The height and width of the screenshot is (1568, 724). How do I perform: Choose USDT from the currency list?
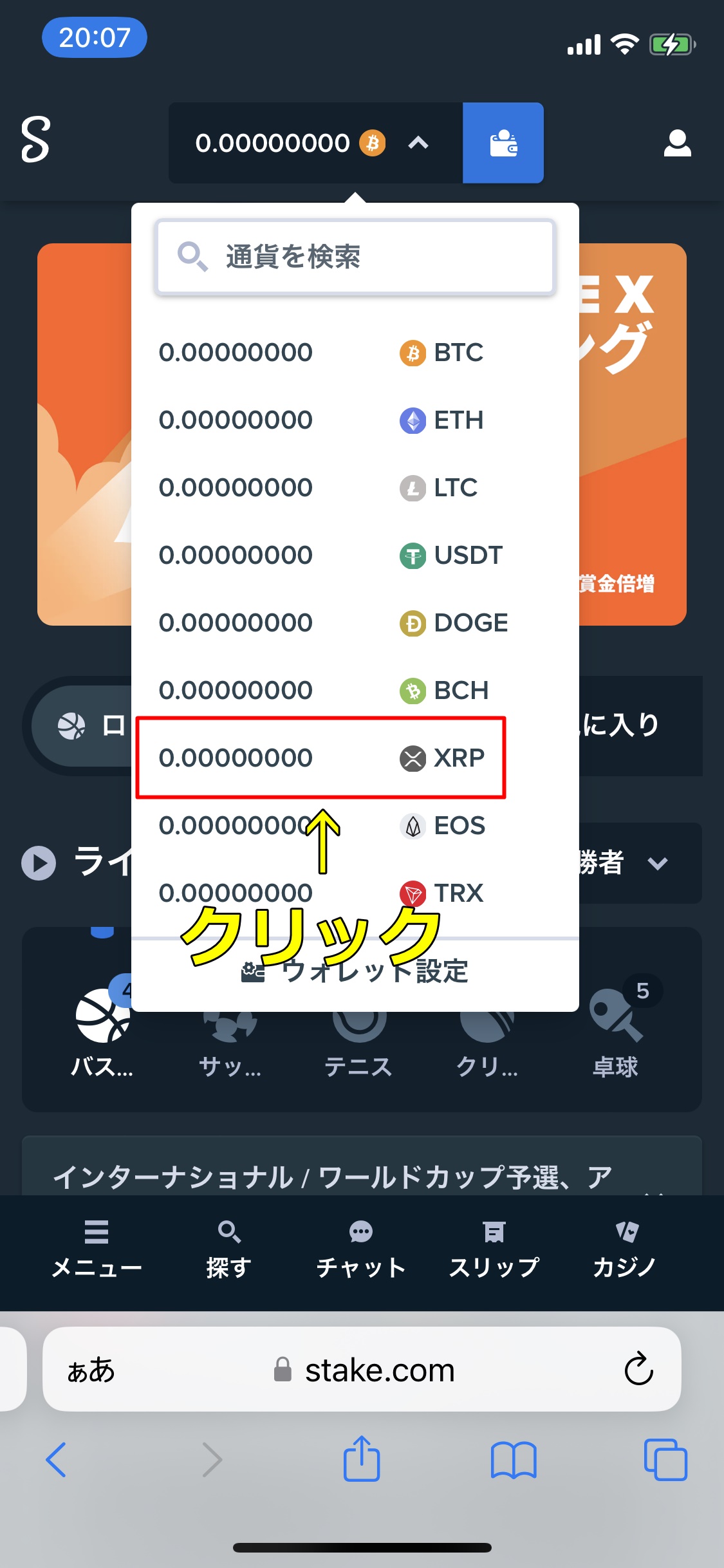[355, 555]
